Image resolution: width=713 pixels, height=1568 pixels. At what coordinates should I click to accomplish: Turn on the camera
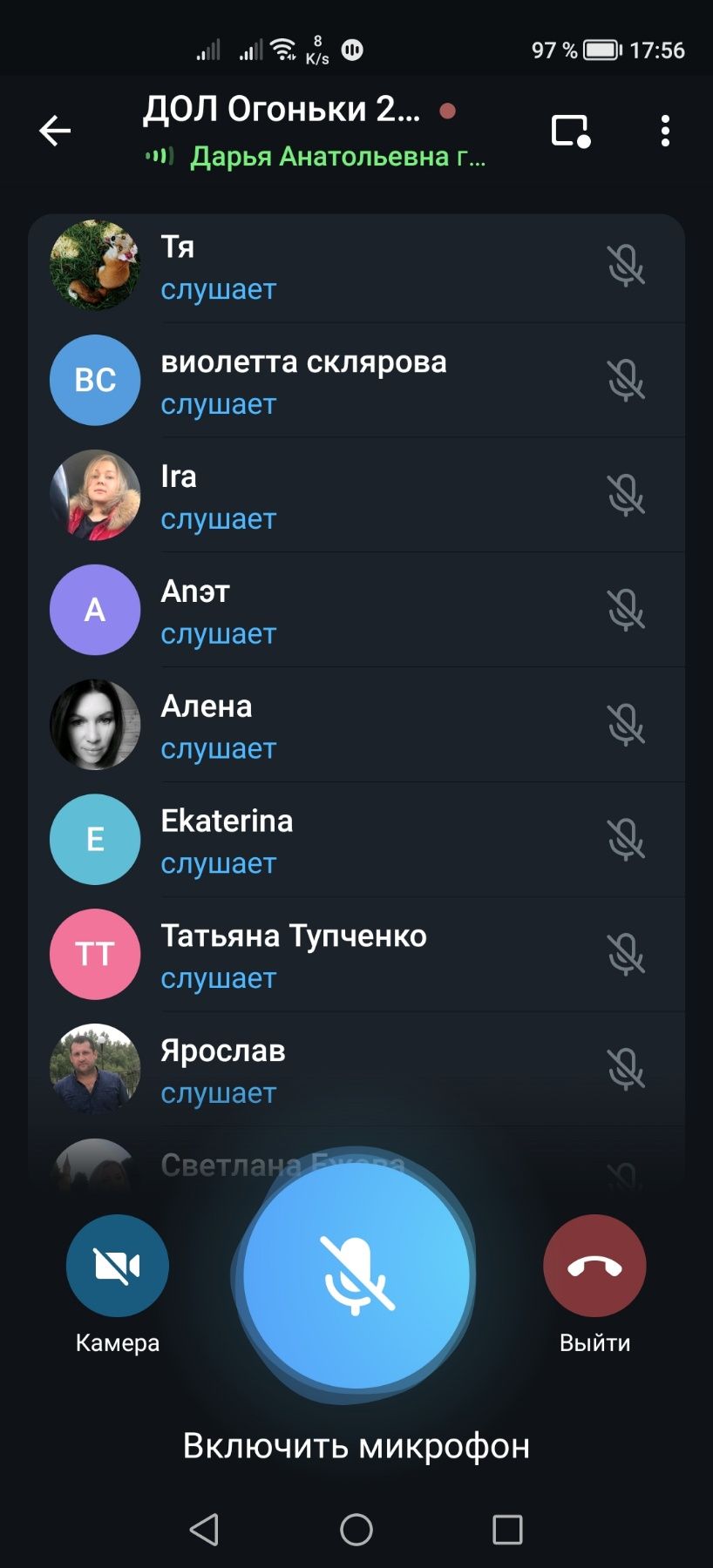pos(118,1266)
